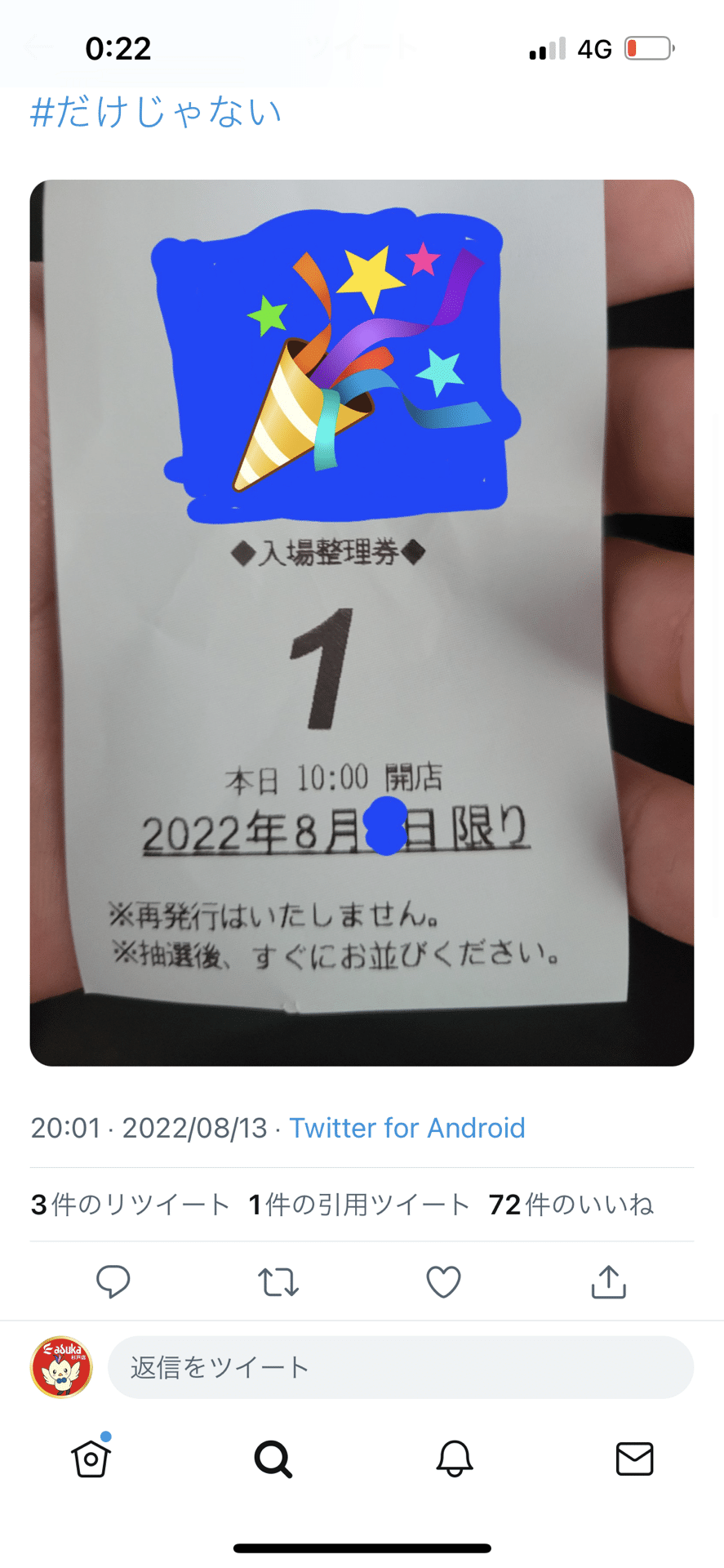Viewport: 724px width, 1568px height.
Task: Reply to this tweet via speech bubble icon
Action: point(113,1282)
